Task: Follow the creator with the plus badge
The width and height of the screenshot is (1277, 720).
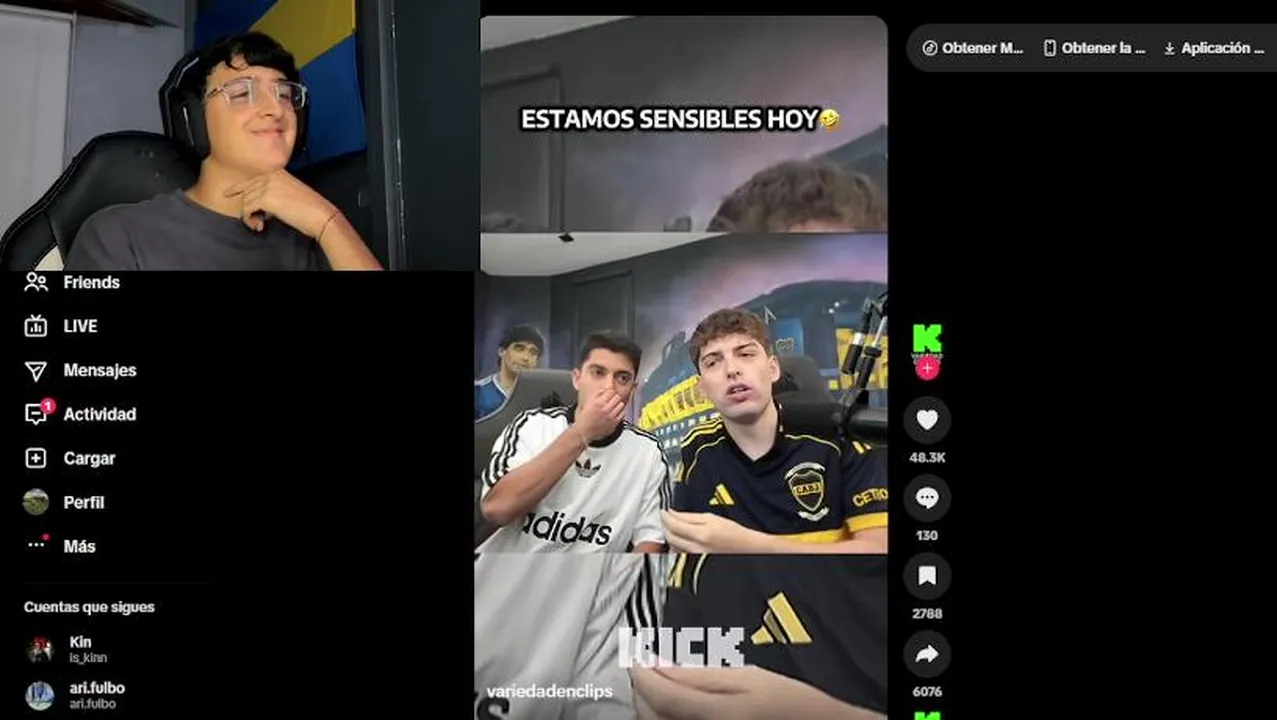Action: click(927, 369)
